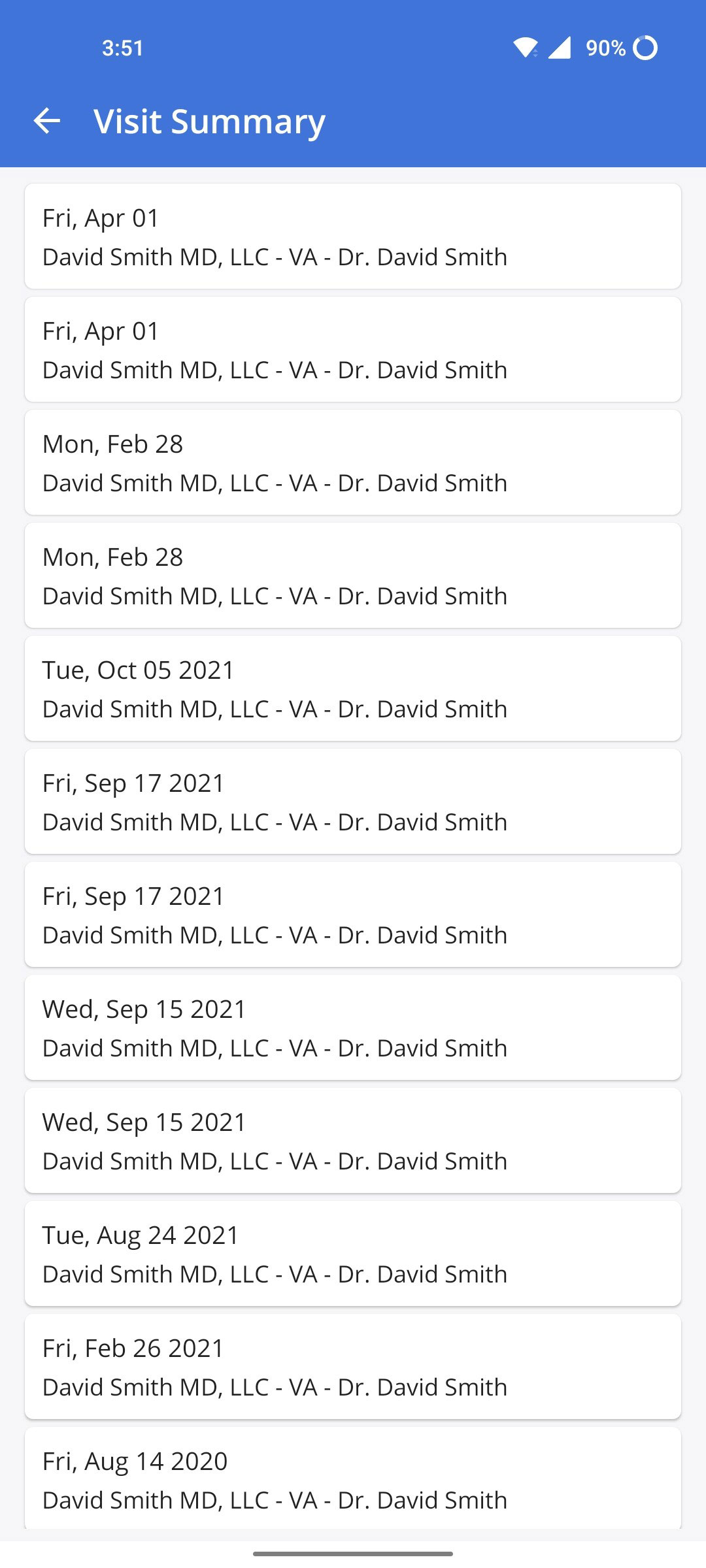Open the Tue, Aug 24 2021 visit
The width and height of the screenshot is (706, 1568).
[x=353, y=1252]
